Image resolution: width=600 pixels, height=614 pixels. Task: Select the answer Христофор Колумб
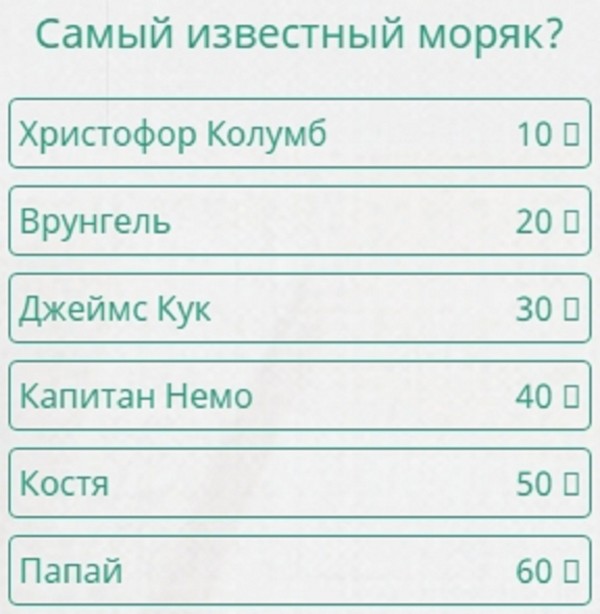coord(299,133)
